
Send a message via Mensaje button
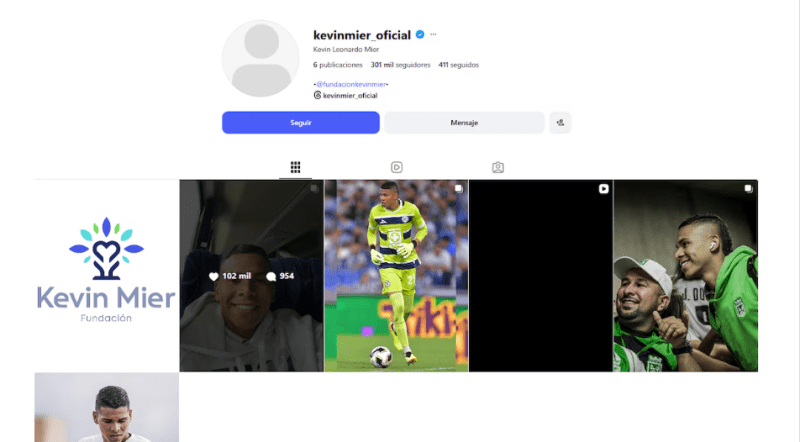coord(464,123)
